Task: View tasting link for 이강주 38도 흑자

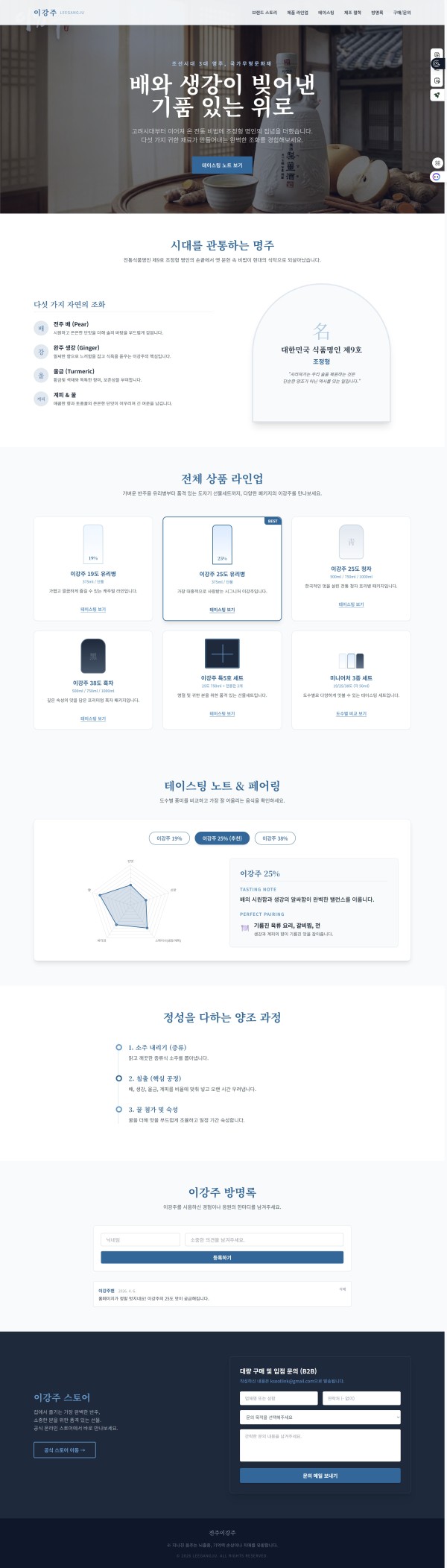Action: (93, 718)
